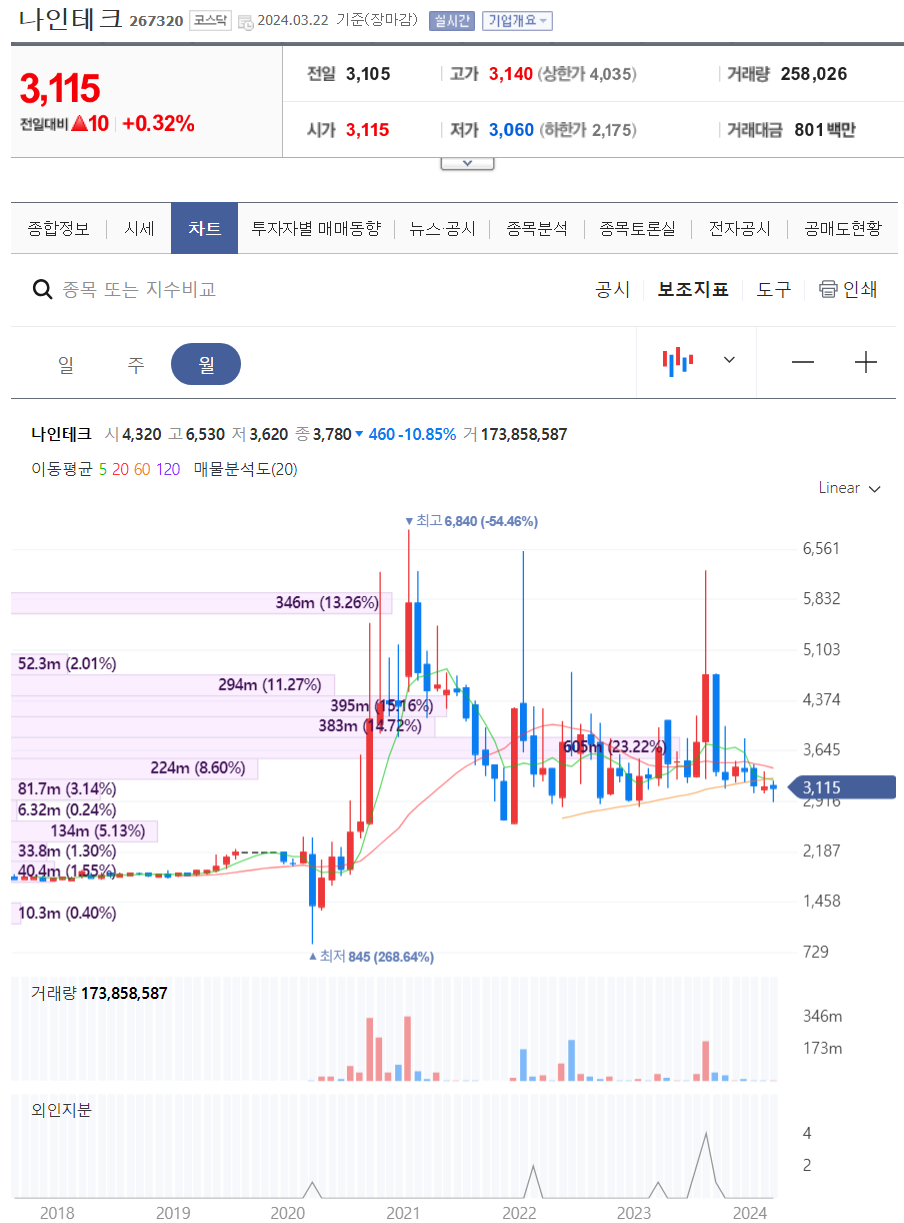
Task: Zoom out the chart with the minus button
Action: point(803,362)
